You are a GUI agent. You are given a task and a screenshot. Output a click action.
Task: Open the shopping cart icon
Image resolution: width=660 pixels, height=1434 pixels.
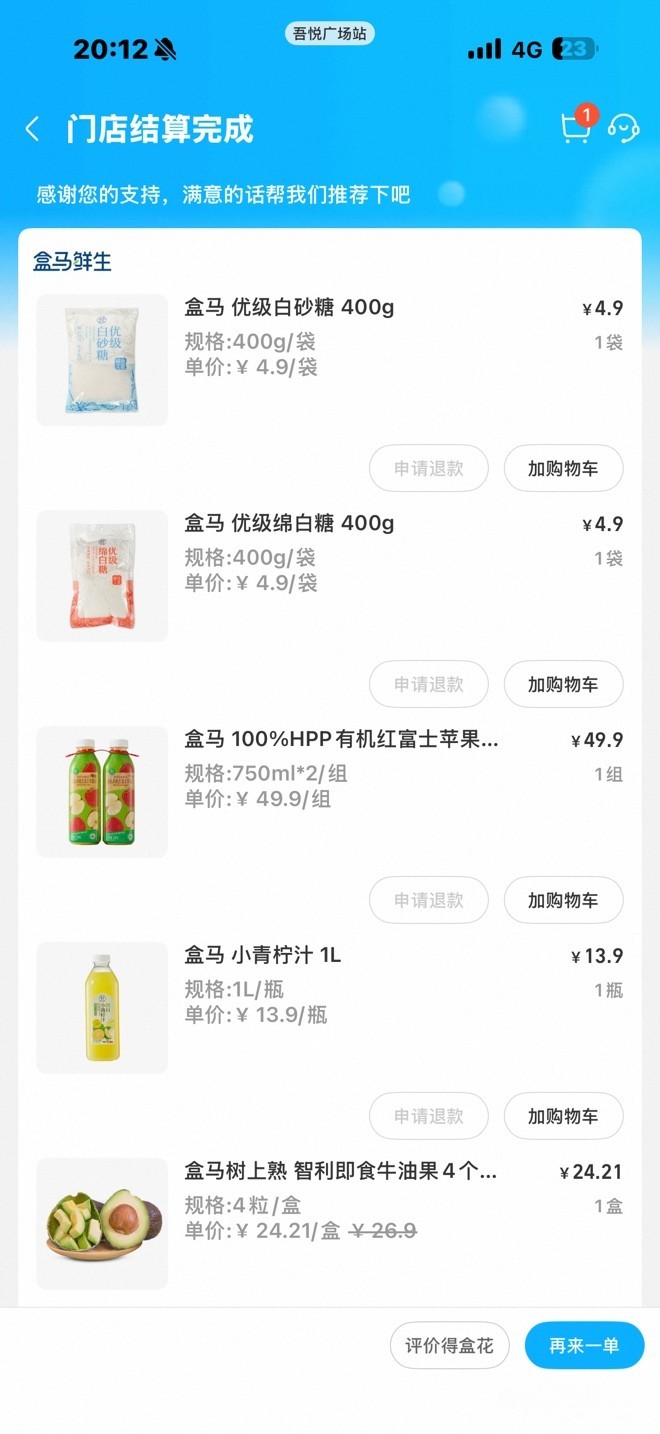(x=575, y=128)
